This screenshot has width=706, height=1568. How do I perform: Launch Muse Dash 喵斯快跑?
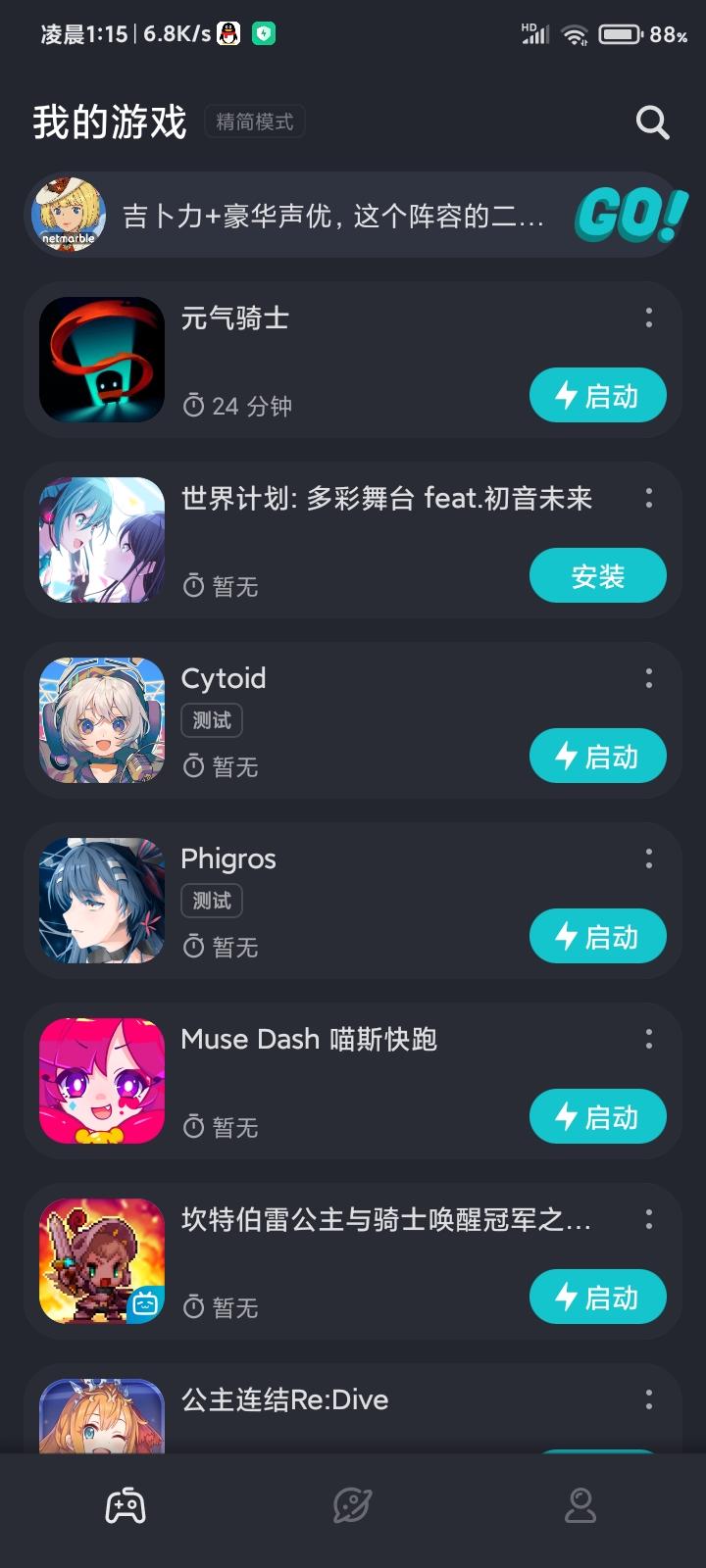(x=597, y=1117)
